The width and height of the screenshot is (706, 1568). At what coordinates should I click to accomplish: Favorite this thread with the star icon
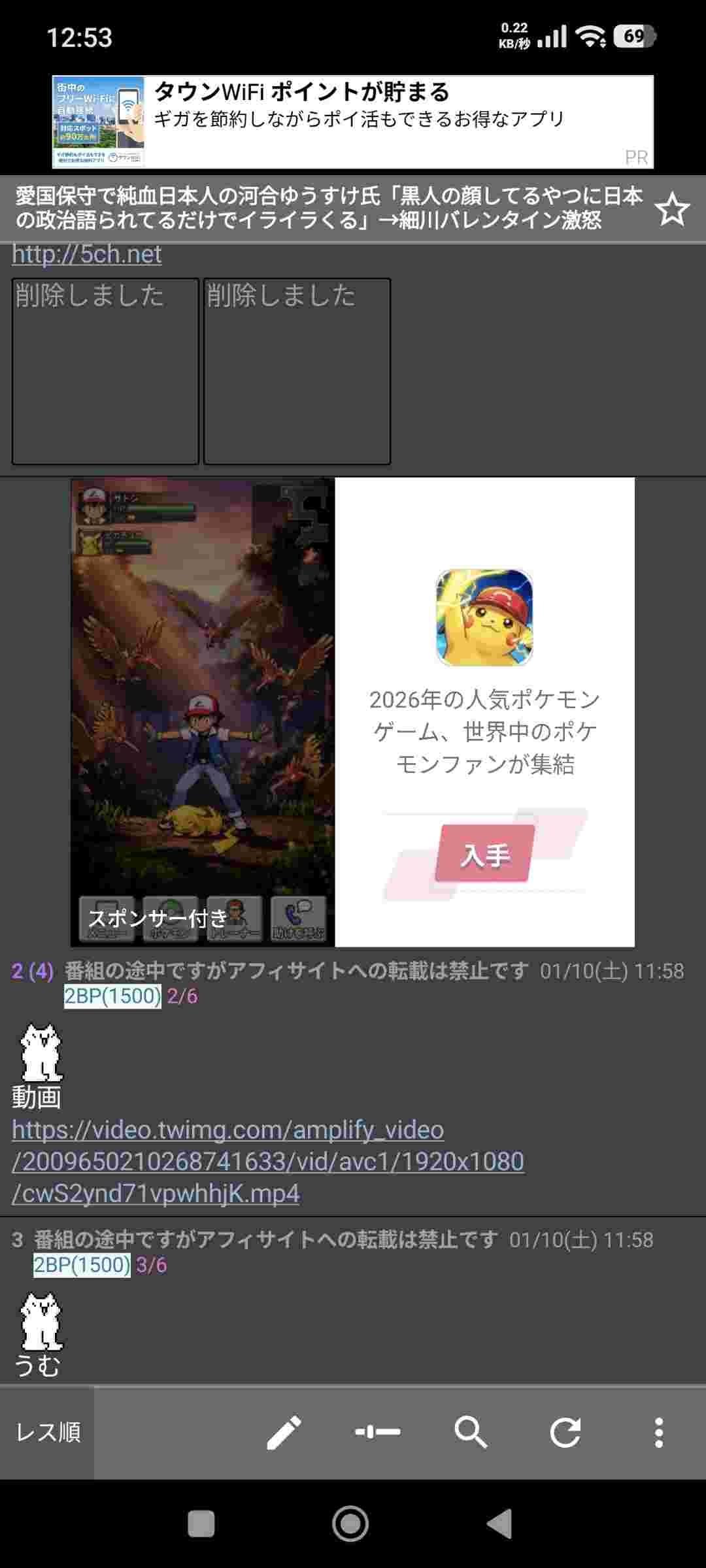[672, 210]
